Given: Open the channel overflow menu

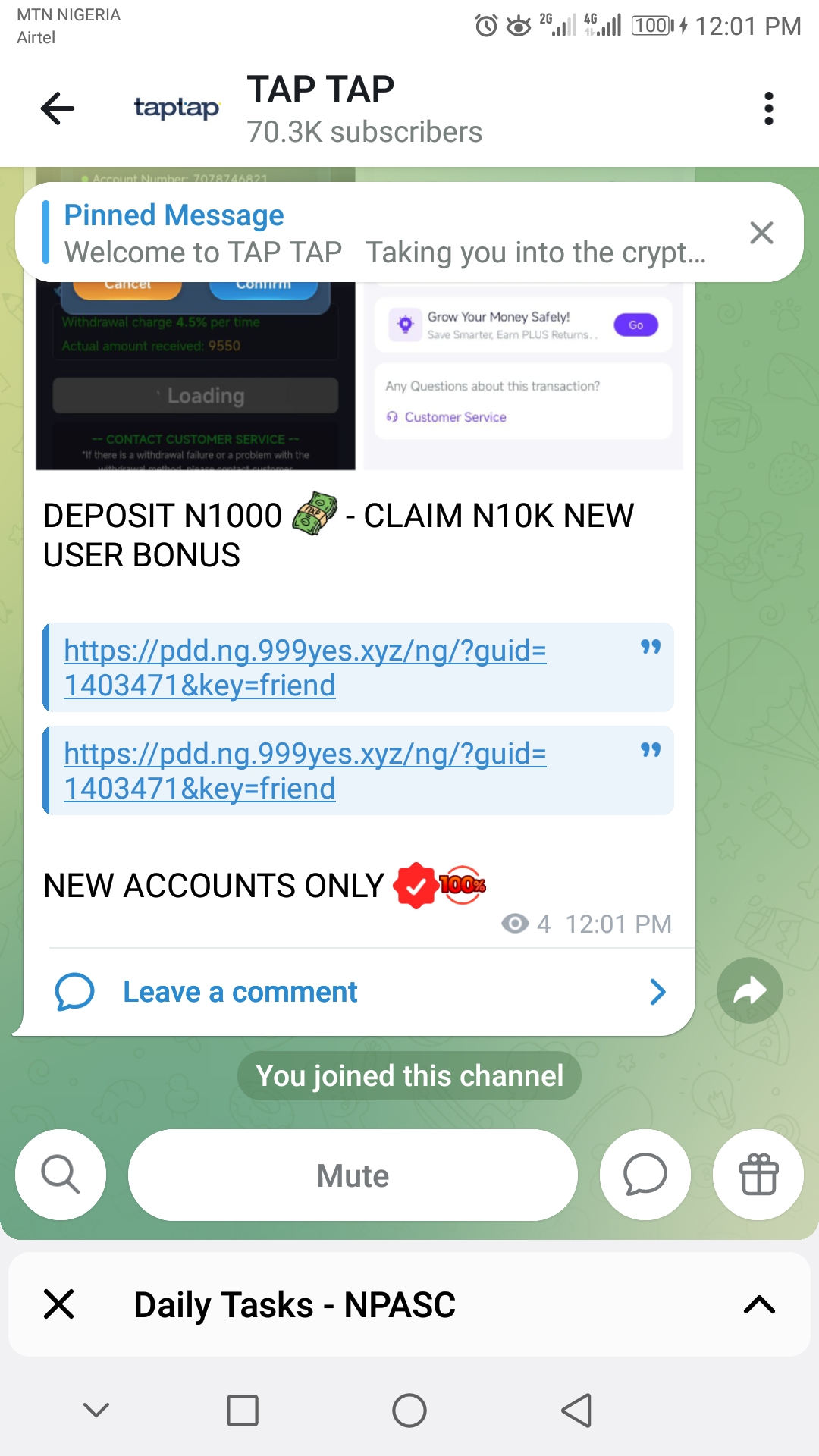Looking at the screenshot, I should [x=768, y=108].
